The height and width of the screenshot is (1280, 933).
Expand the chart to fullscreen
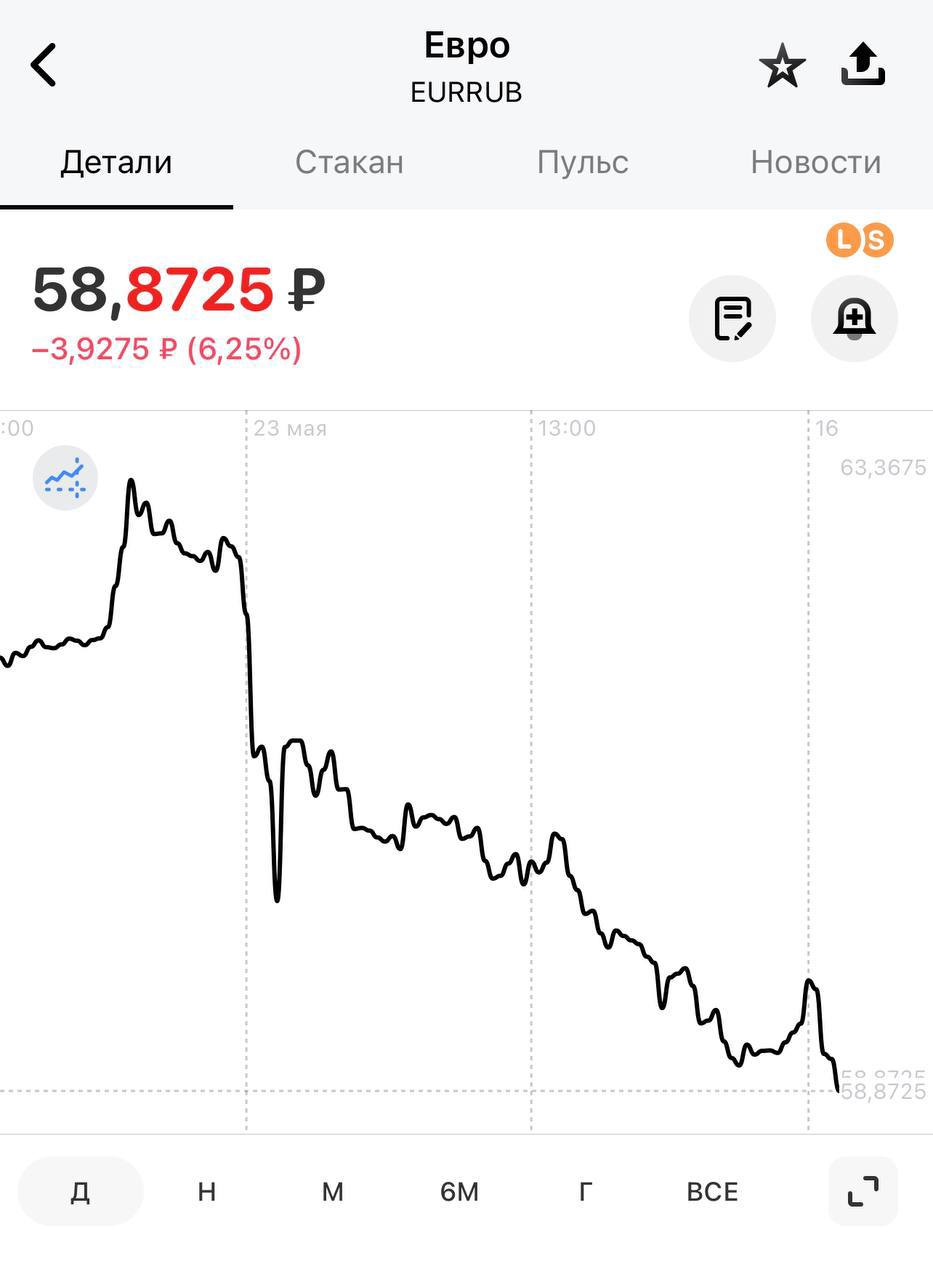pos(862,1191)
